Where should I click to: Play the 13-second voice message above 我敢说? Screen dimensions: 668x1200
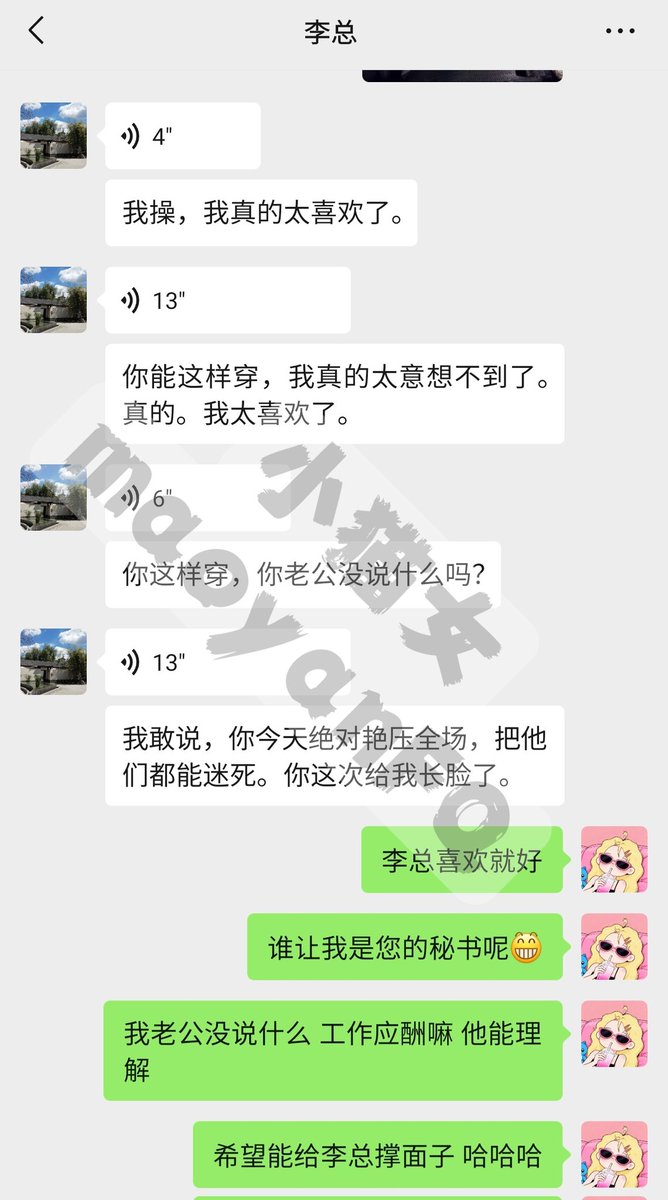[228, 662]
